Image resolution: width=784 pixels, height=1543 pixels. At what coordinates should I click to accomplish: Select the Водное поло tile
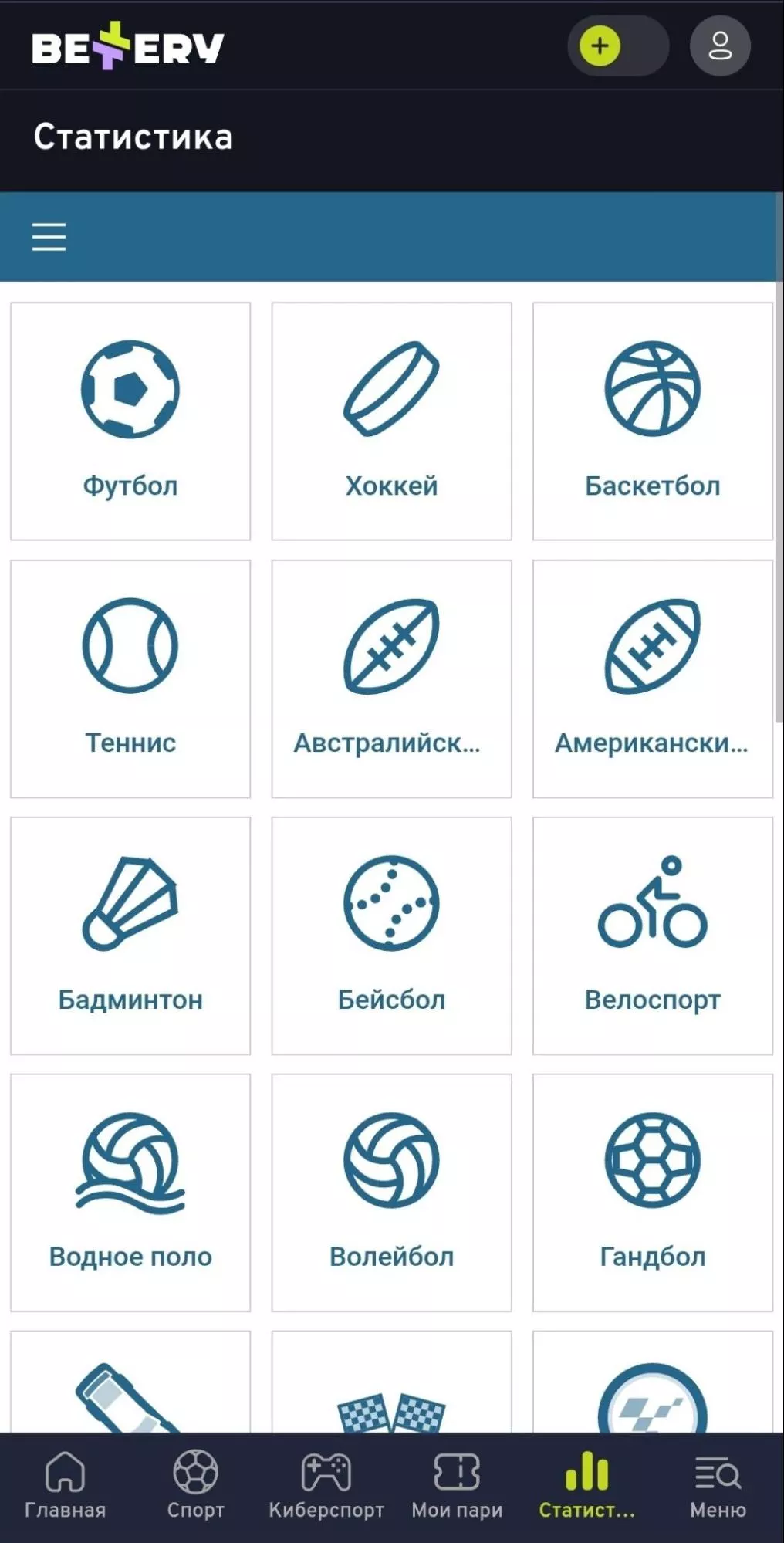[x=130, y=1193]
